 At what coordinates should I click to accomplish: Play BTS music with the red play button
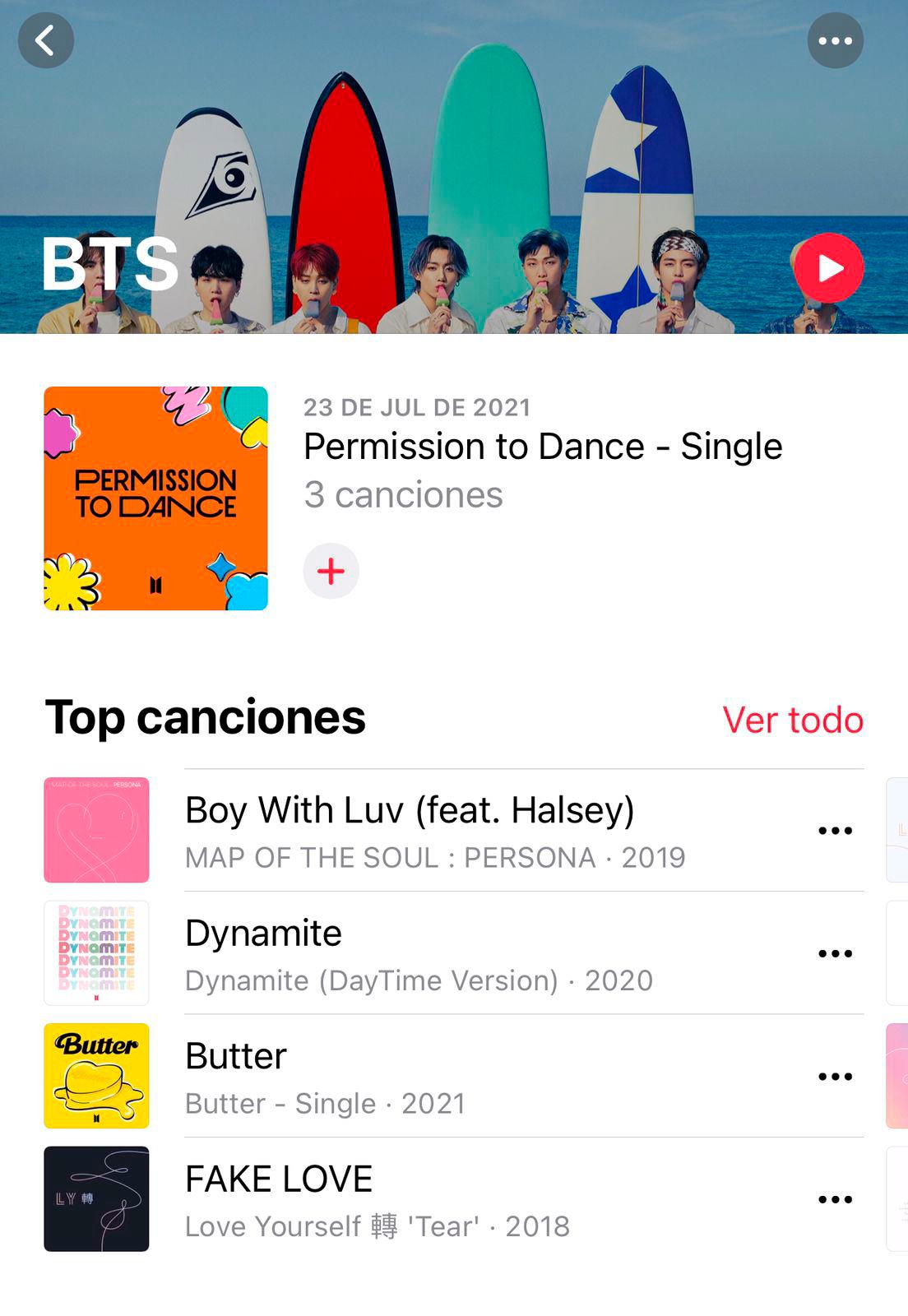[x=828, y=268]
